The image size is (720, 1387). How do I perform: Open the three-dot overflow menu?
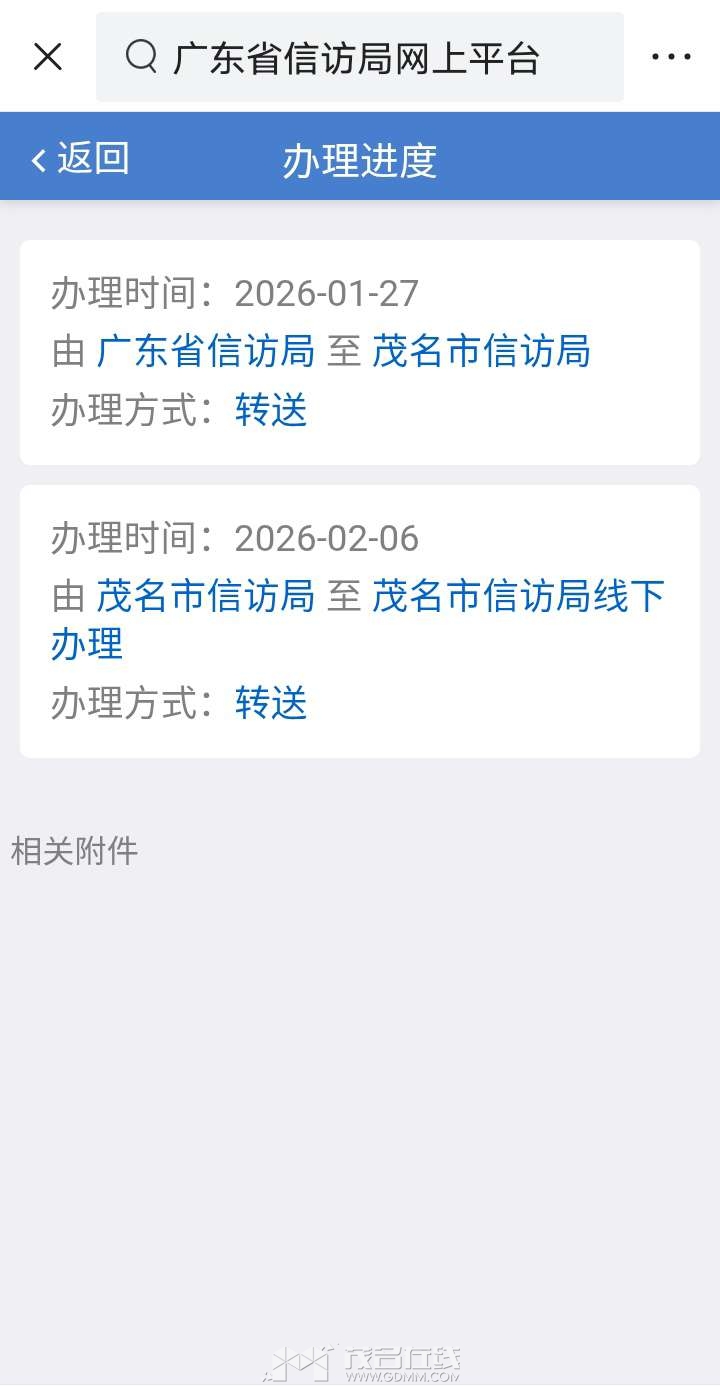(x=671, y=57)
